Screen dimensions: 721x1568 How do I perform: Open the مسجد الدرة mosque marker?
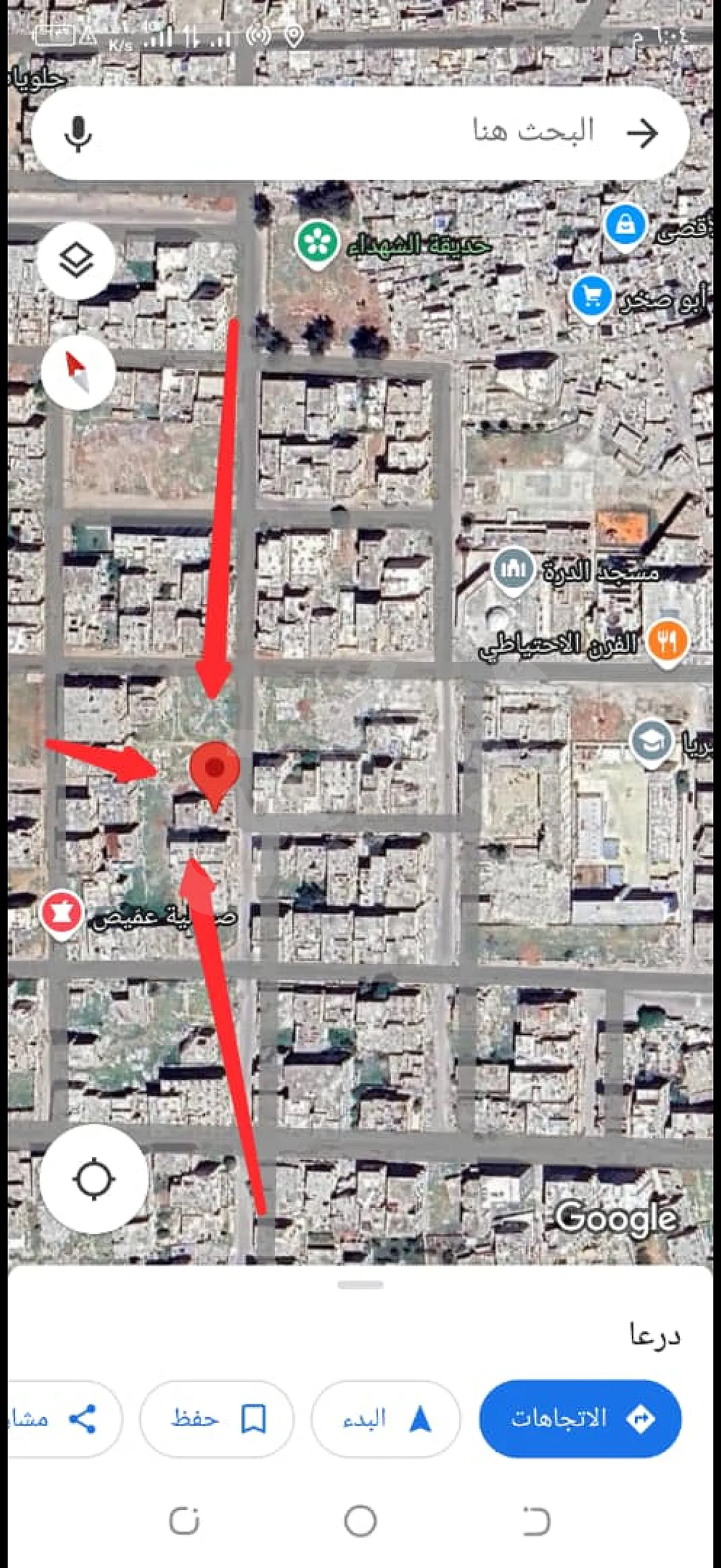click(x=512, y=570)
